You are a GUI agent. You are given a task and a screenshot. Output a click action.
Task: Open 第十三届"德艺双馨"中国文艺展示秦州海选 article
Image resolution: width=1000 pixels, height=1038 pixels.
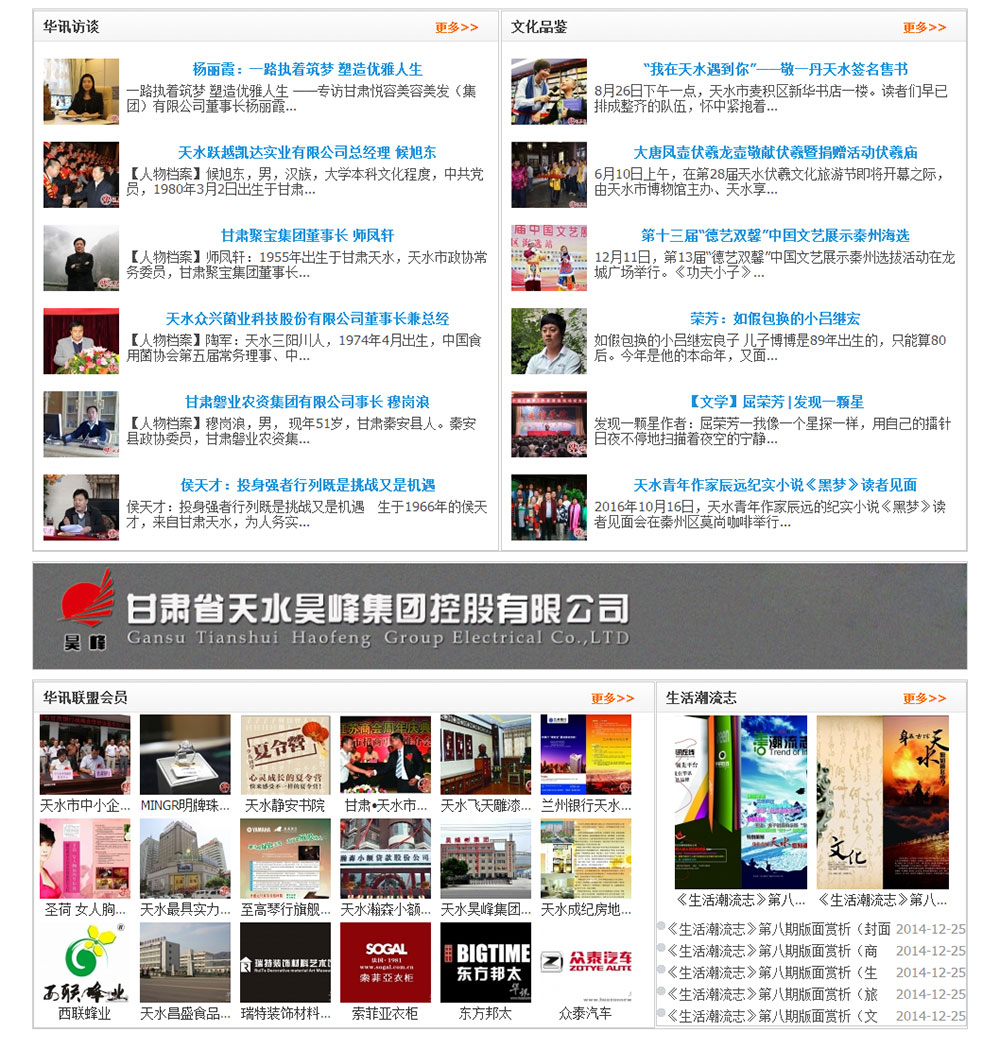(775, 235)
